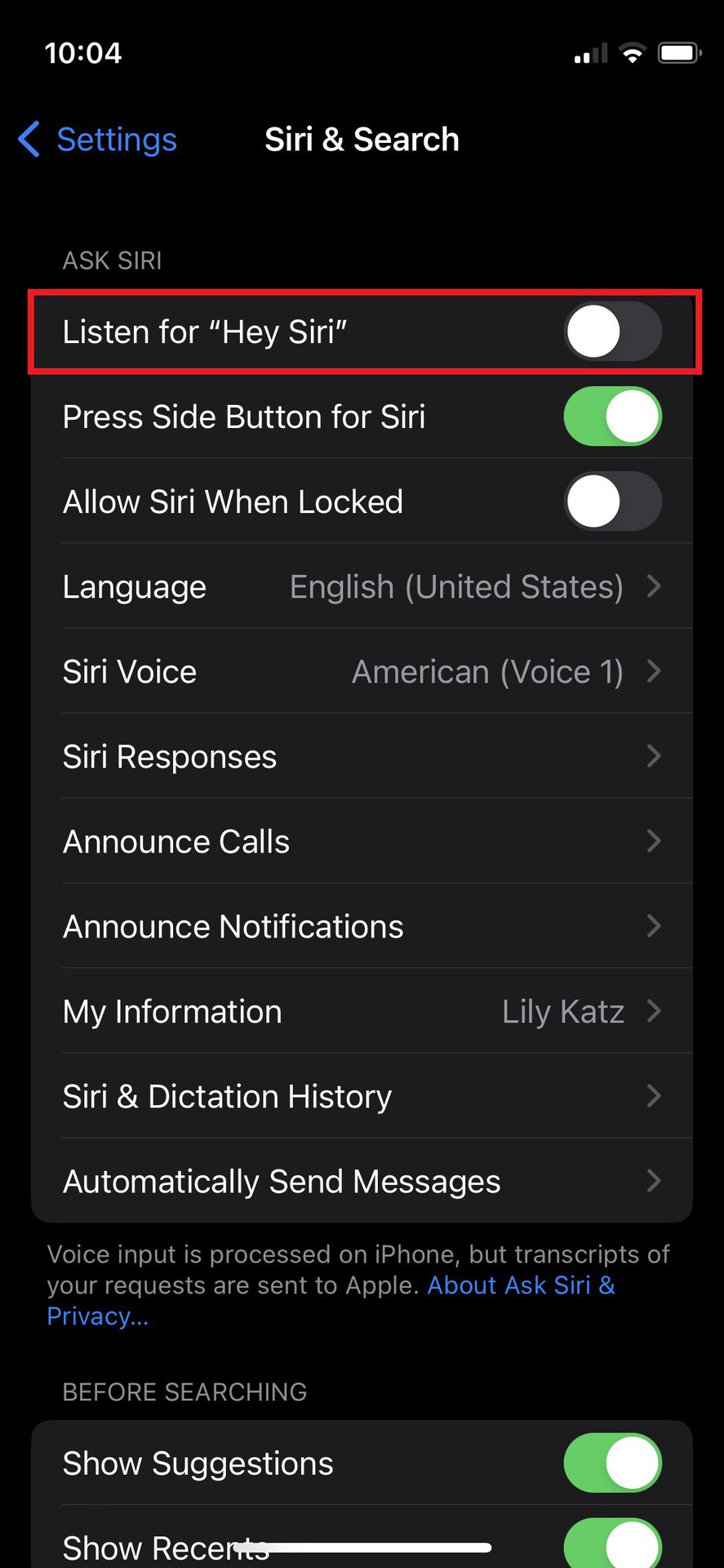Go back to Settings

point(98,140)
